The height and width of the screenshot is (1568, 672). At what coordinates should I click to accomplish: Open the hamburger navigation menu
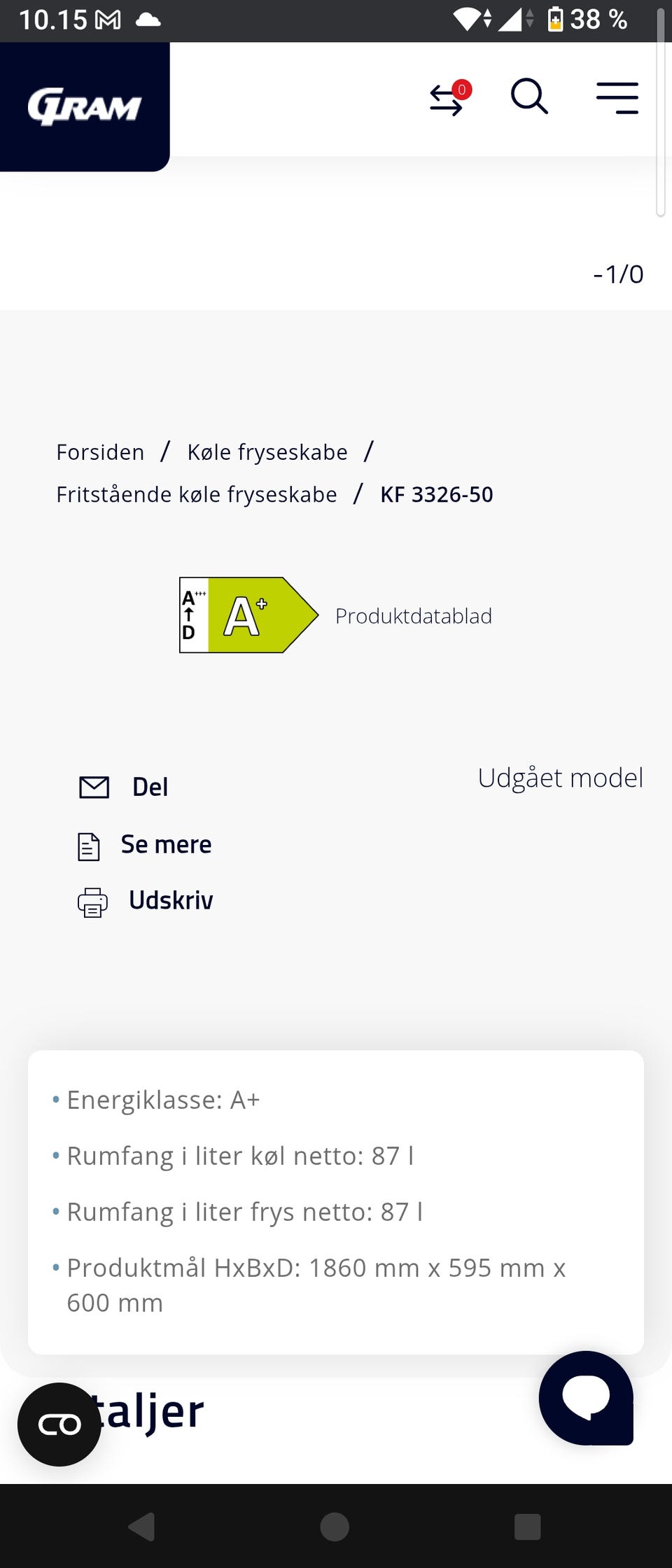617,98
